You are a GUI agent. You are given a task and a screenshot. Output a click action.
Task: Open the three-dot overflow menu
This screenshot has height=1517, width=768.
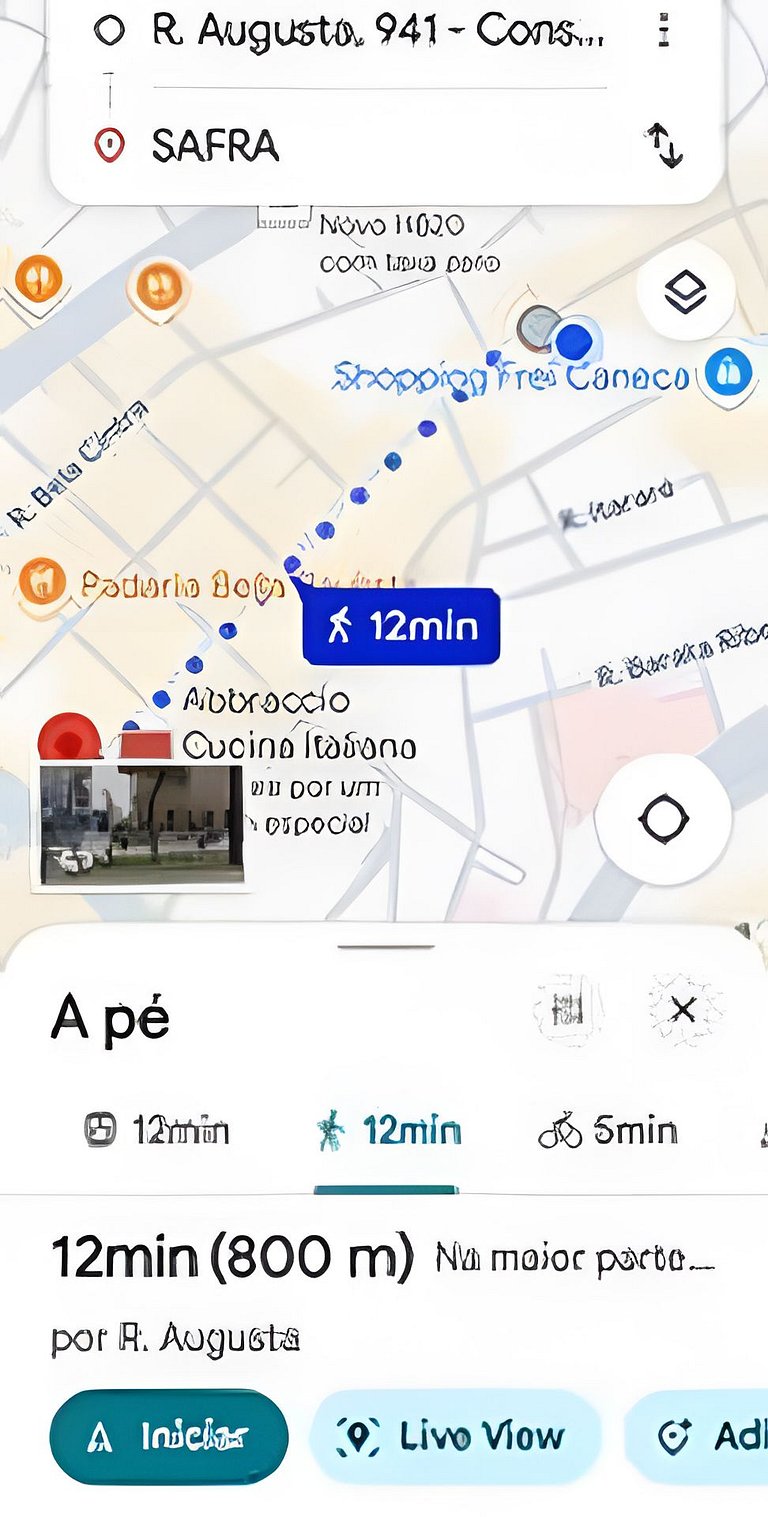click(x=663, y=31)
